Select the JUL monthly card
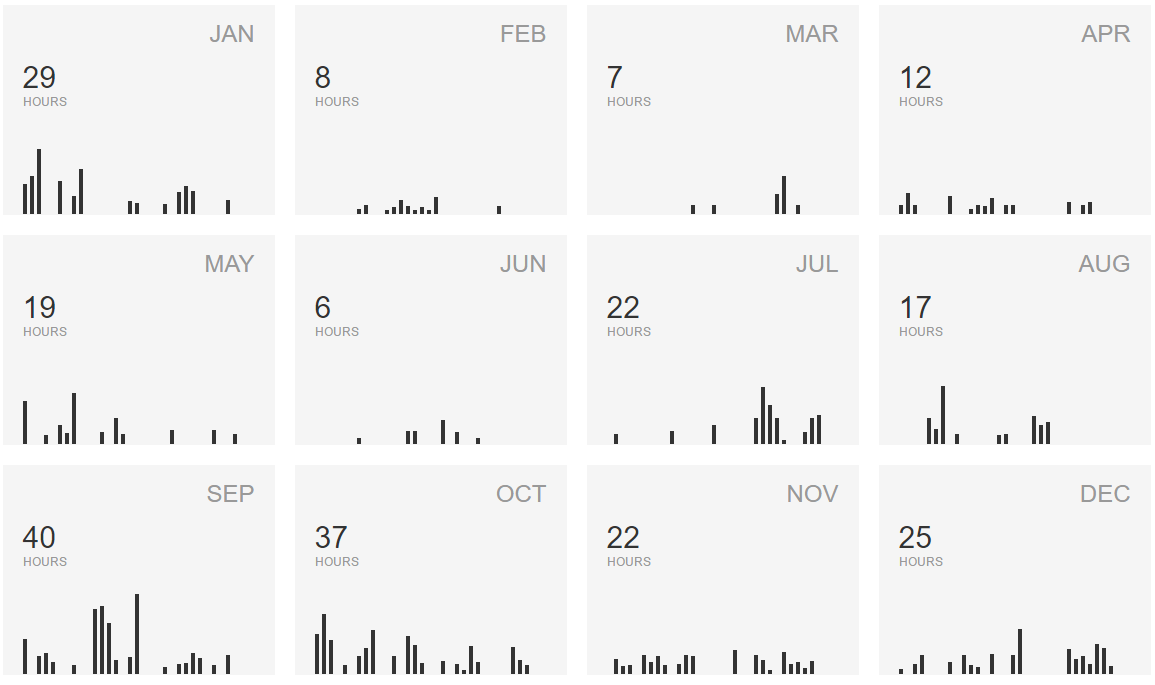The width and height of the screenshot is (1155, 685). [x=723, y=340]
